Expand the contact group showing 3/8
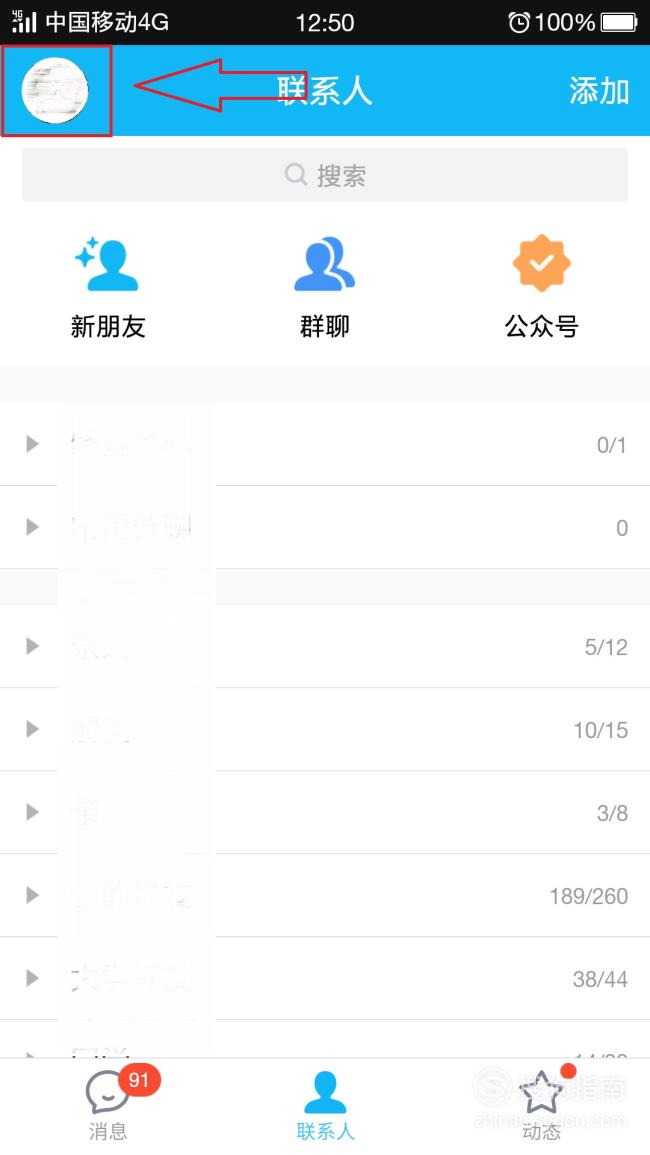 325,813
